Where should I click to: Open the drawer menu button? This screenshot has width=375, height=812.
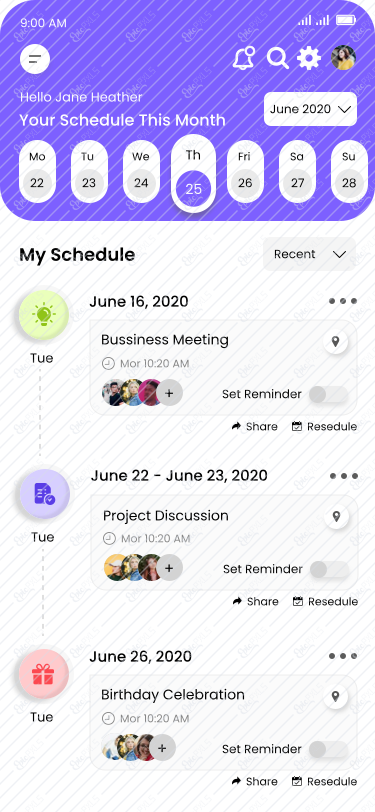coord(35,59)
